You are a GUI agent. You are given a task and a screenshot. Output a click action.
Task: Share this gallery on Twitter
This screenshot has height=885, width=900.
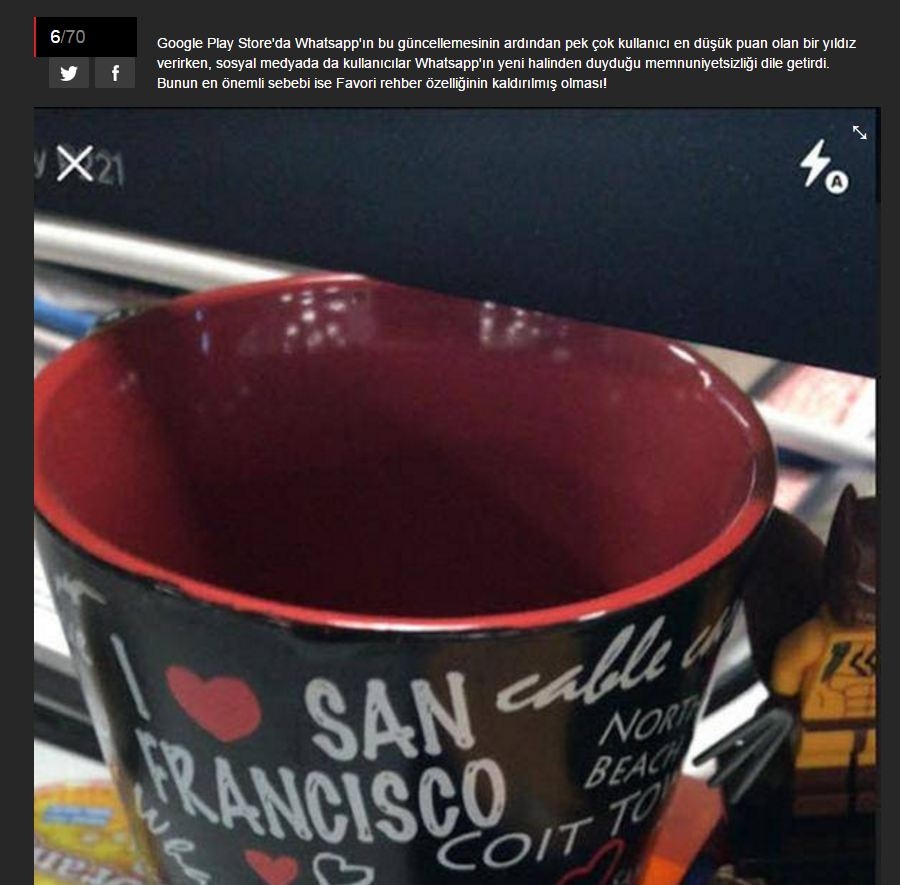point(68,73)
